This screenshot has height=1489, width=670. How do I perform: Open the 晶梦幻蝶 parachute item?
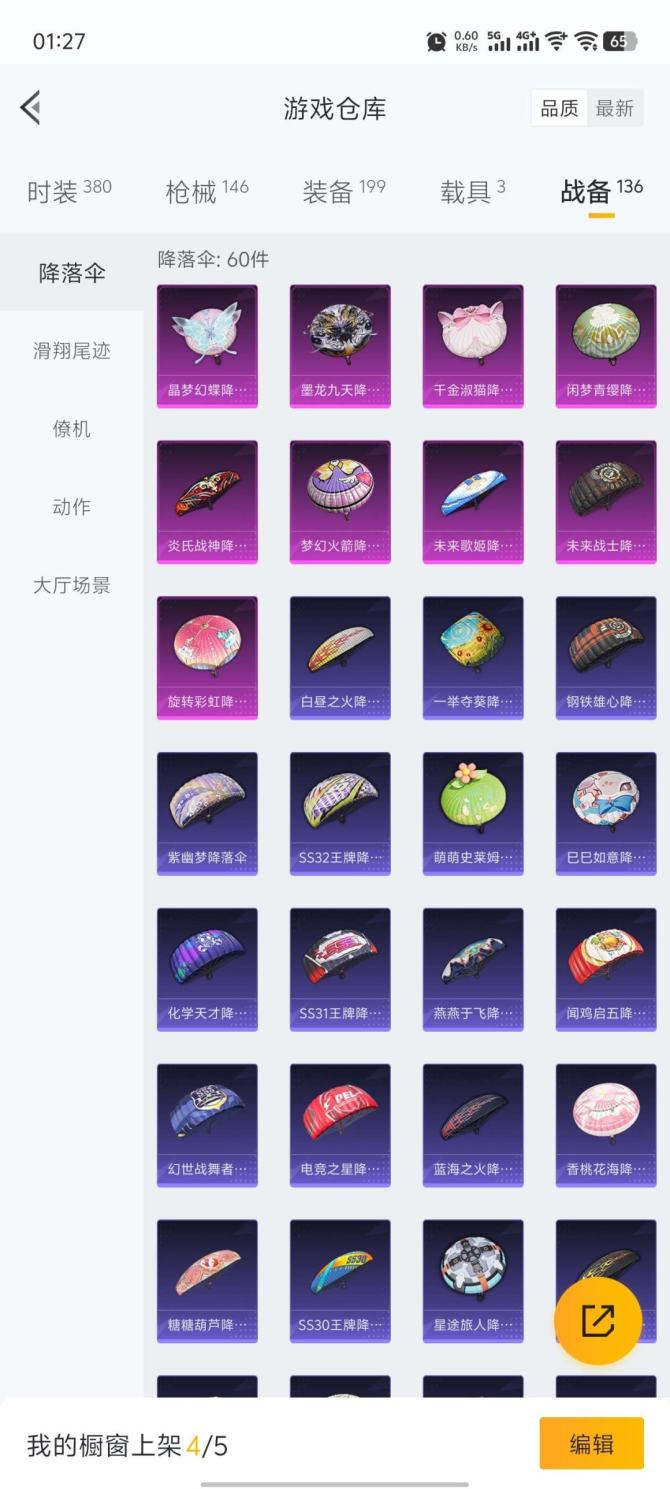207,345
